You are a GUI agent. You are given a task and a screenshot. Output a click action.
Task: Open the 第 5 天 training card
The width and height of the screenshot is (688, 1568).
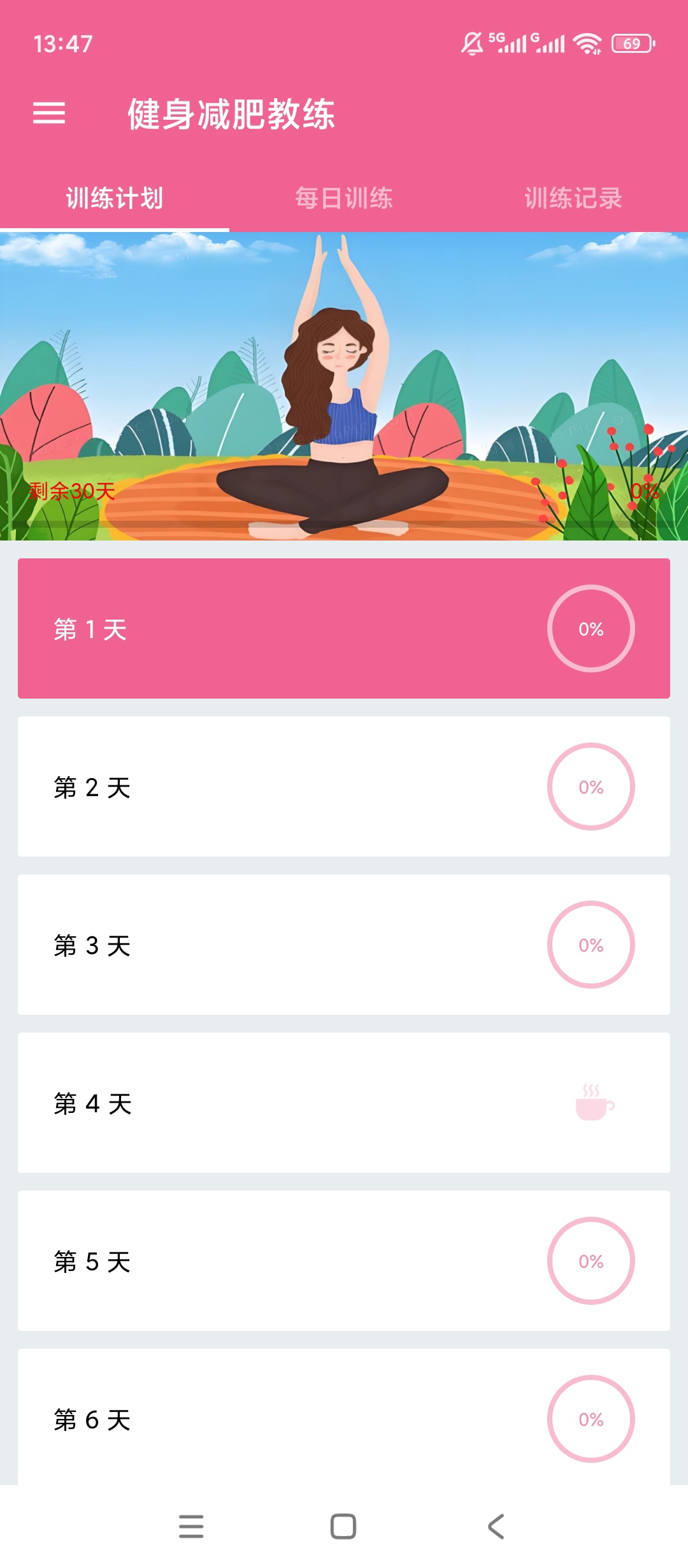344,1261
